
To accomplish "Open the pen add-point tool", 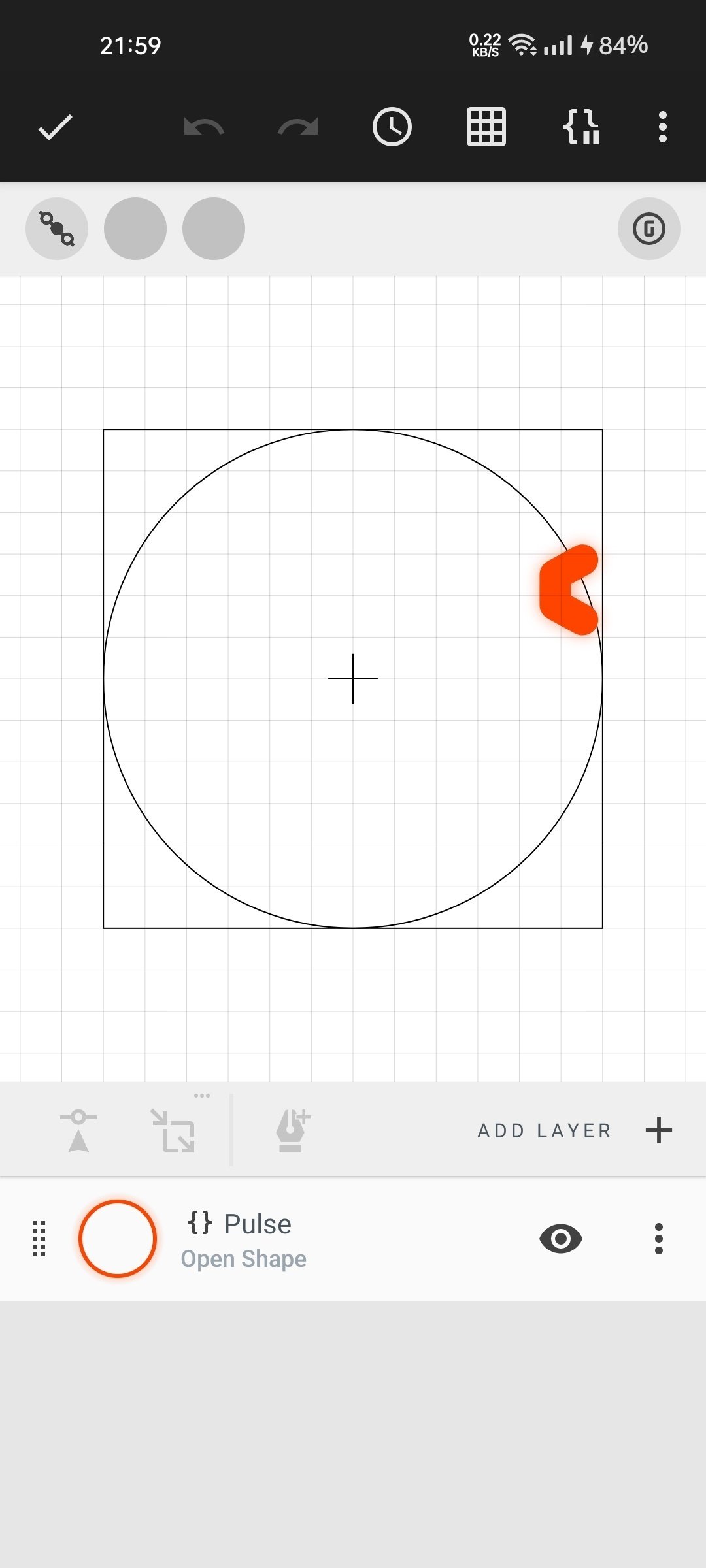I will coord(293,1130).
